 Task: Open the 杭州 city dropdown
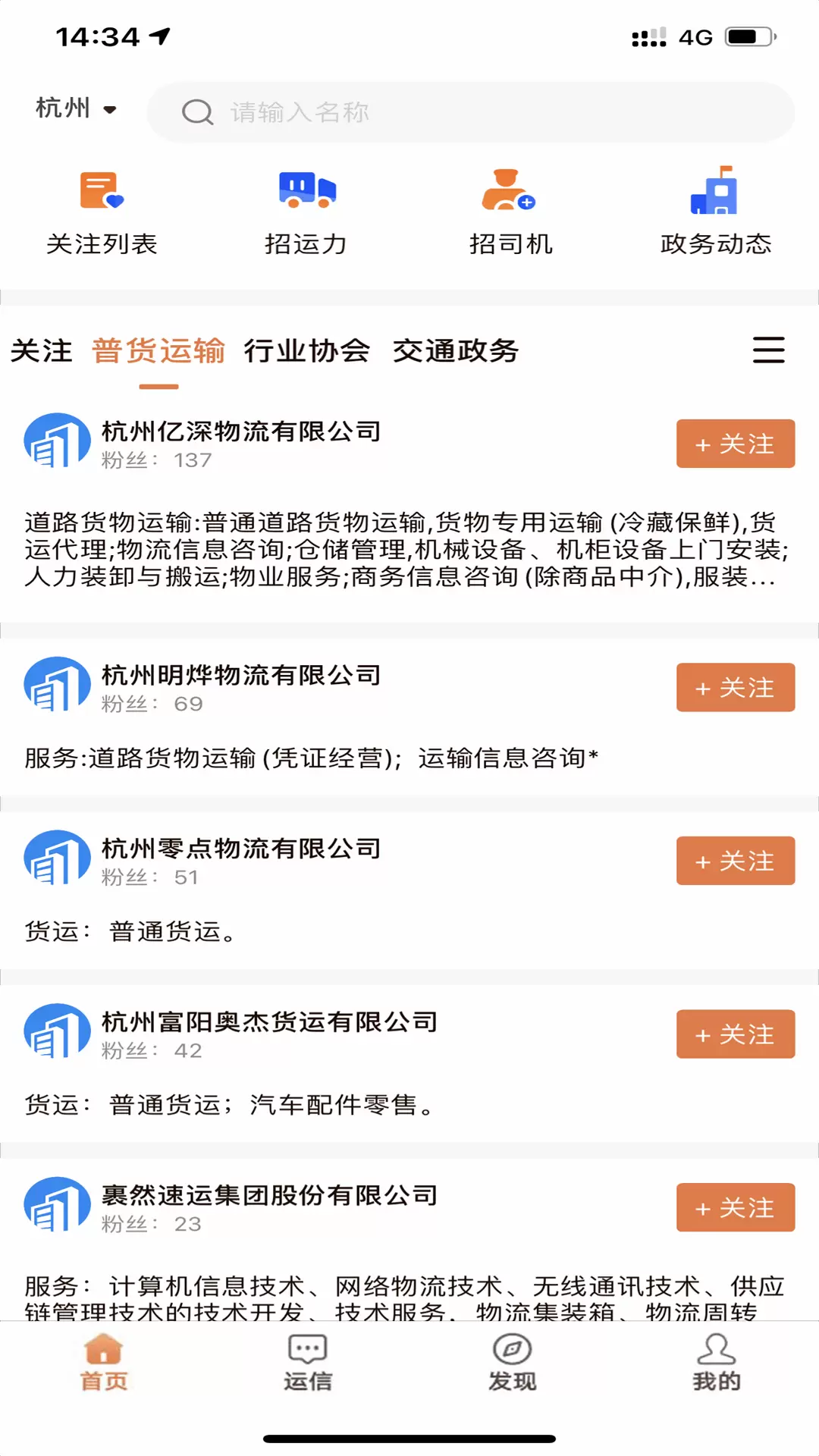(x=76, y=108)
